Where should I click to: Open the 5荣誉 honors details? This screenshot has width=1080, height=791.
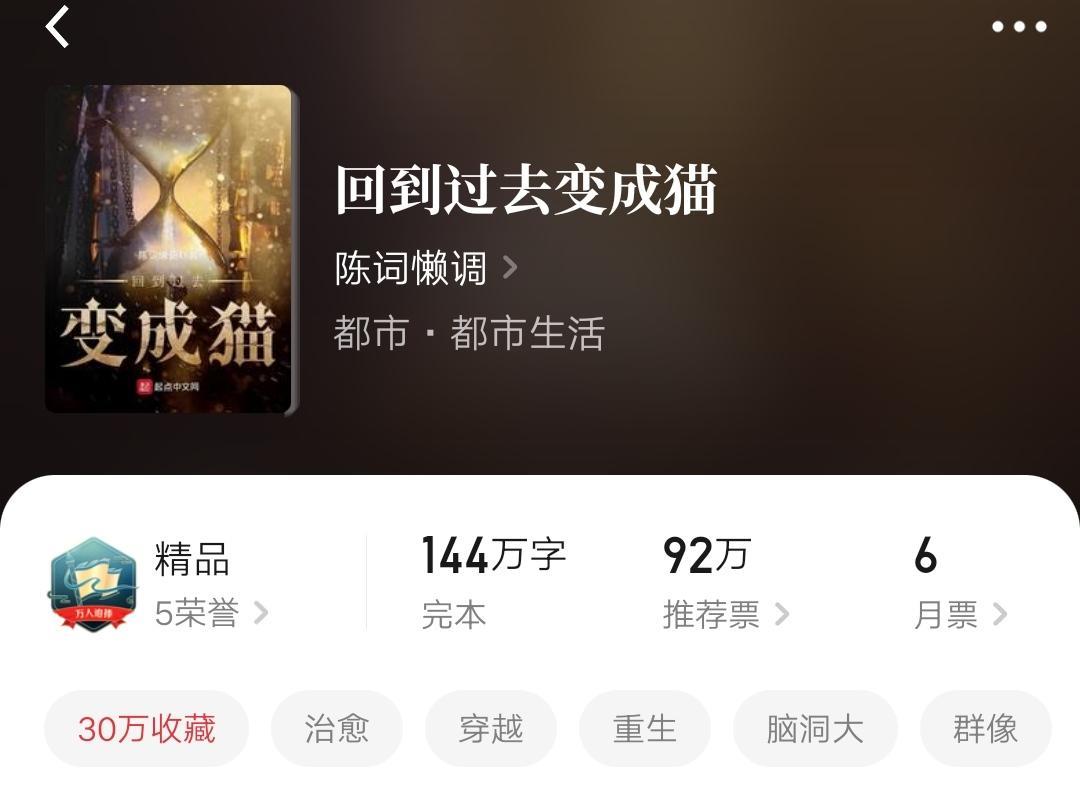click(211, 612)
